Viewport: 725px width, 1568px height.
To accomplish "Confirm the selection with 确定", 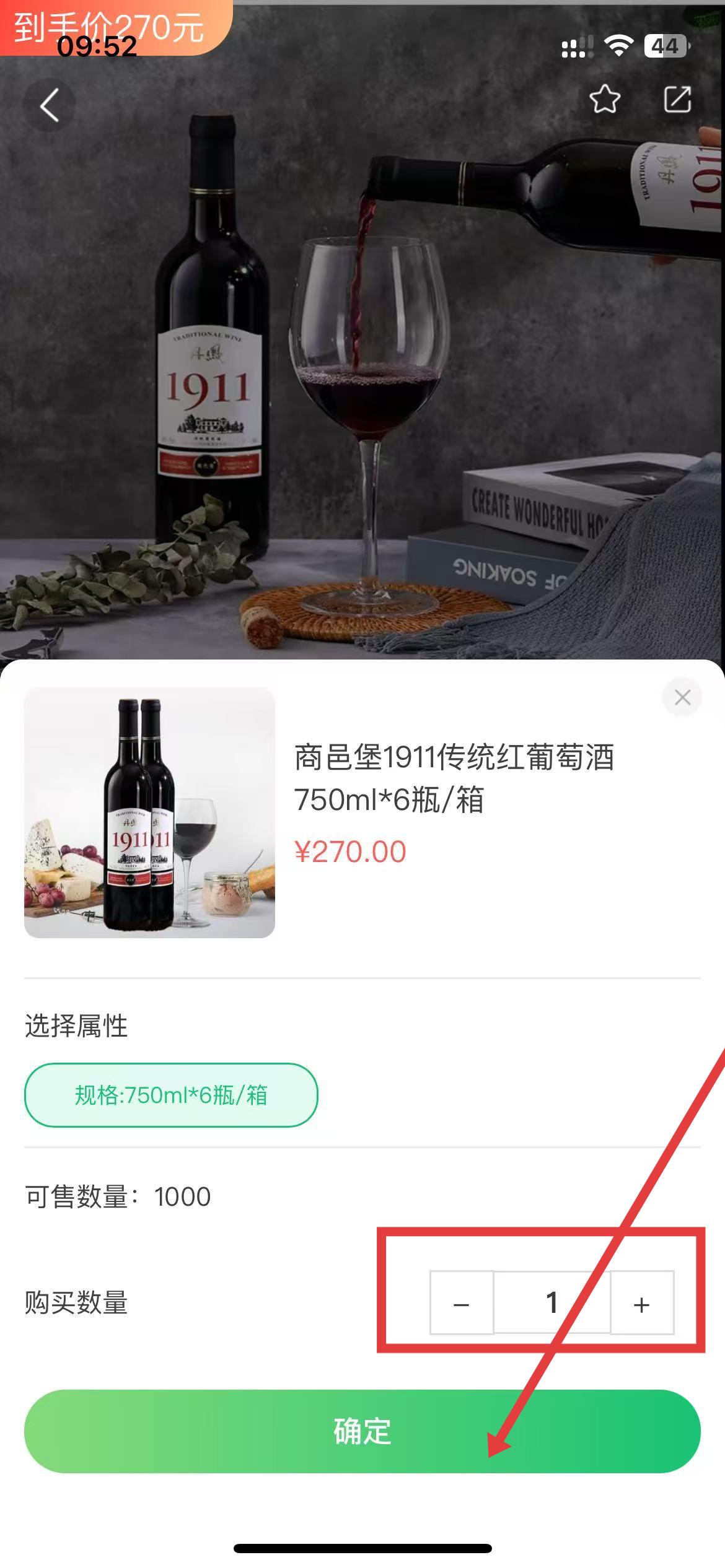I will (x=362, y=1431).
